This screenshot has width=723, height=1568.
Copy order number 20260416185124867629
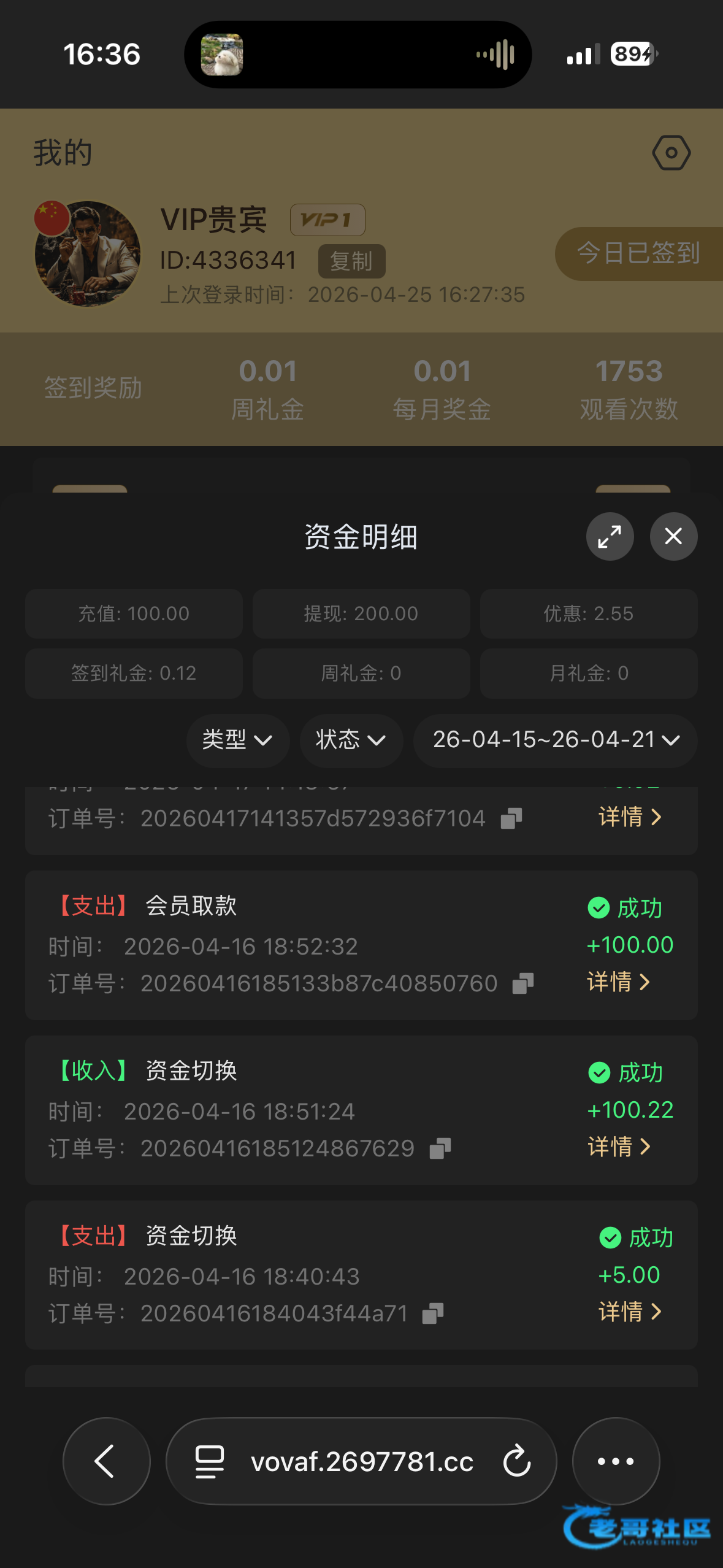(440, 1148)
